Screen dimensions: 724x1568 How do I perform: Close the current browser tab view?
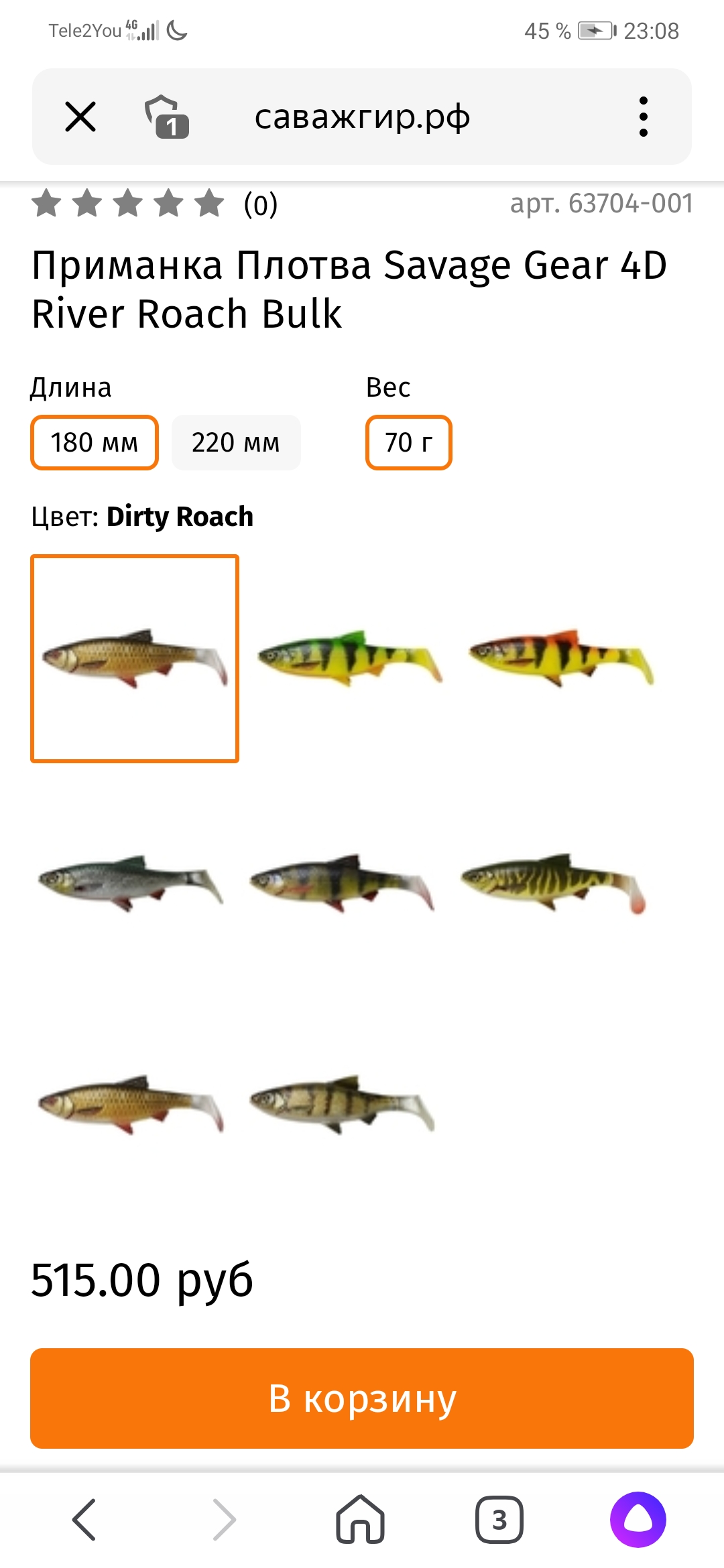(80, 117)
